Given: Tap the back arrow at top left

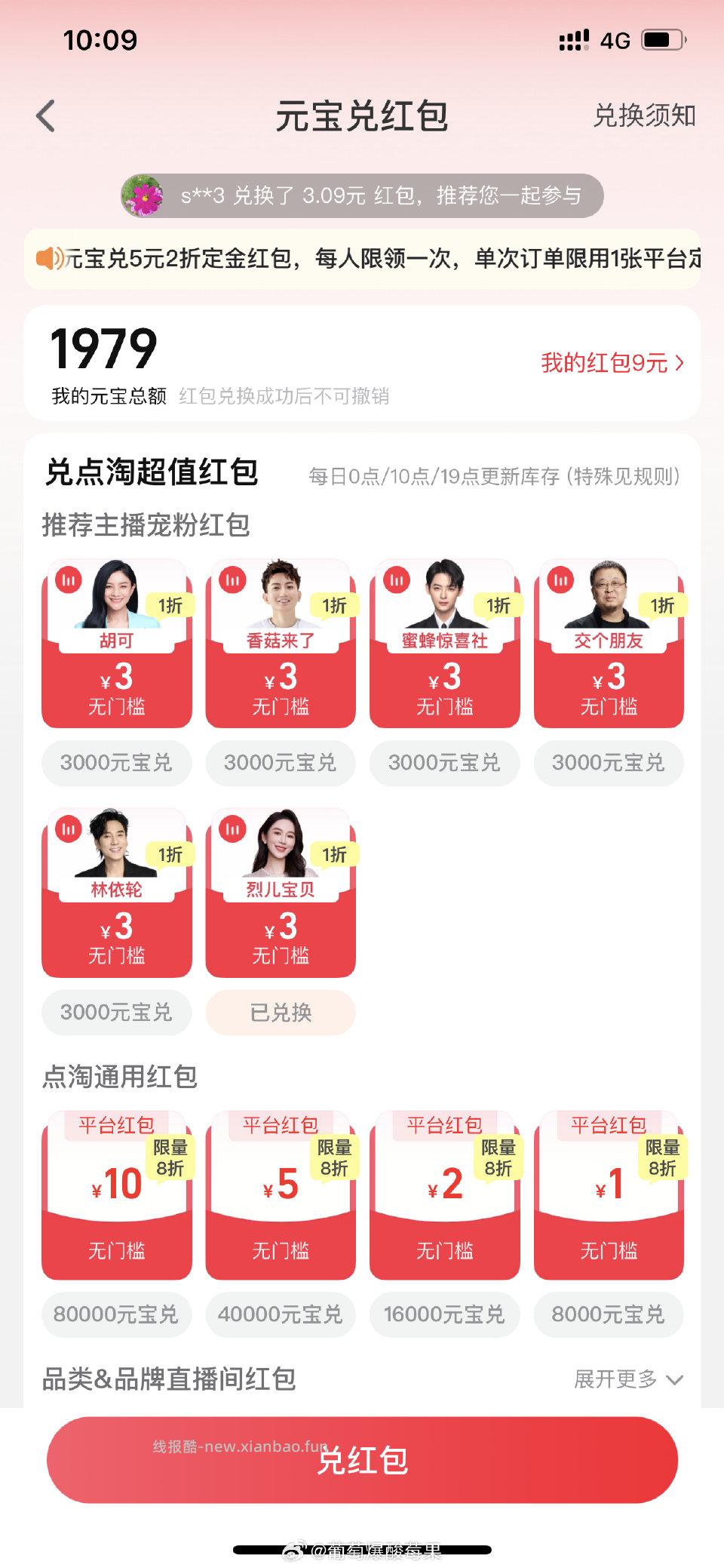Looking at the screenshot, I should point(47,117).
